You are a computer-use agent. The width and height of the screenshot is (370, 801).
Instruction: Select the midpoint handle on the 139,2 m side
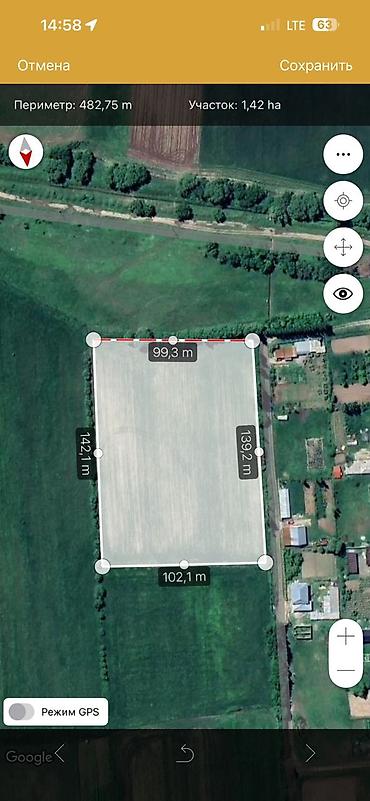[259, 452]
